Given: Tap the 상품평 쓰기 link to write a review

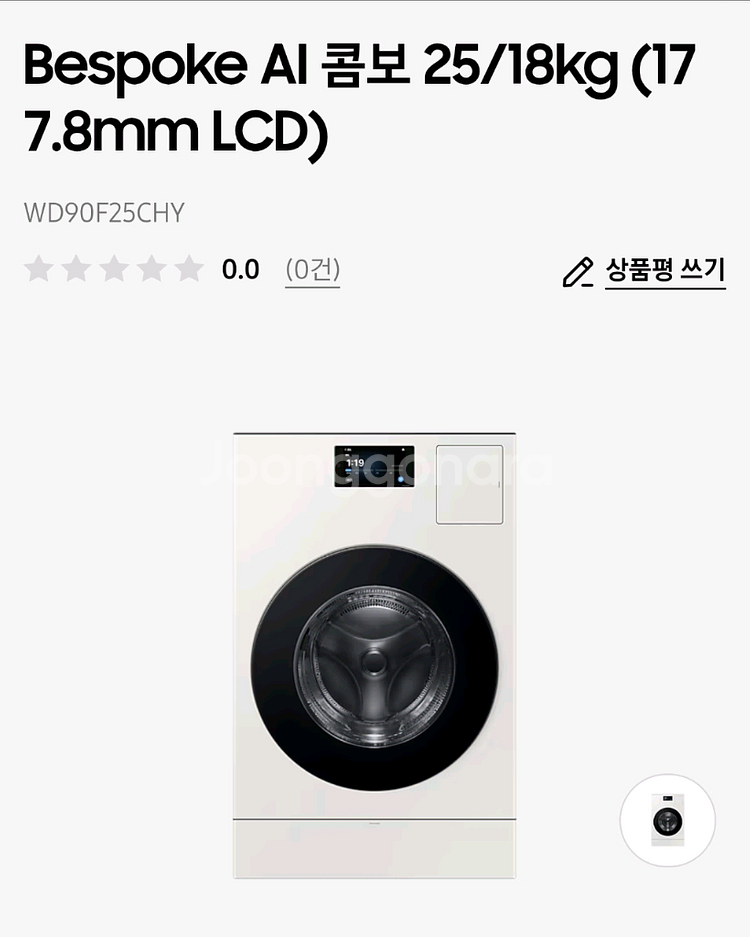Looking at the screenshot, I should (x=664, y=270).
